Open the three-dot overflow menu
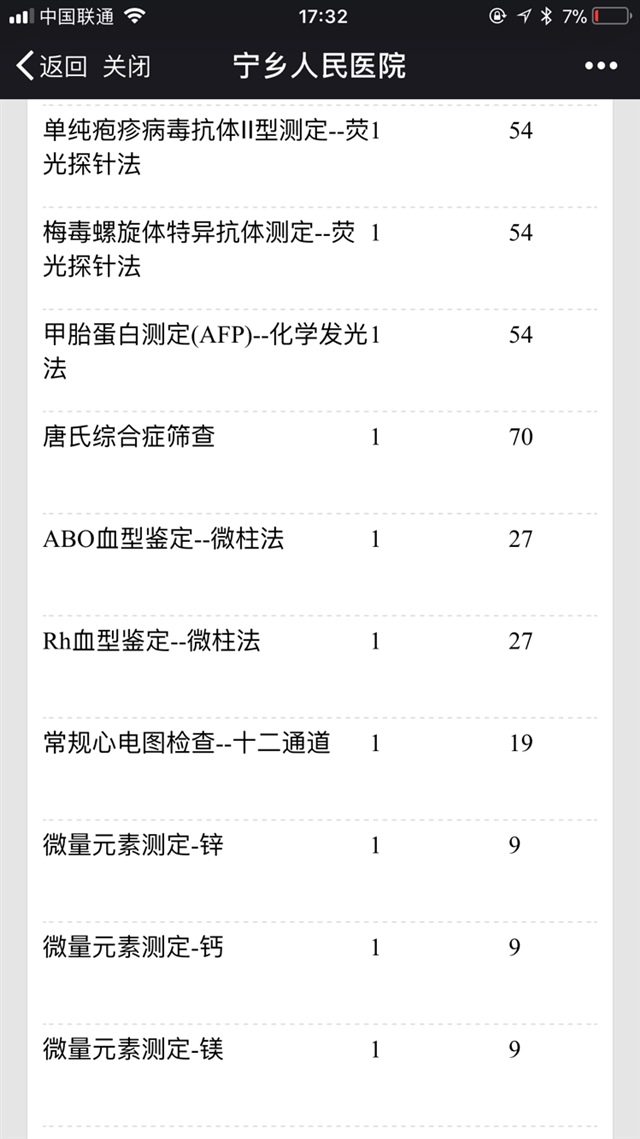This screenshot has width=640, height=1139. pyautogui.click(x=600, y=67)
